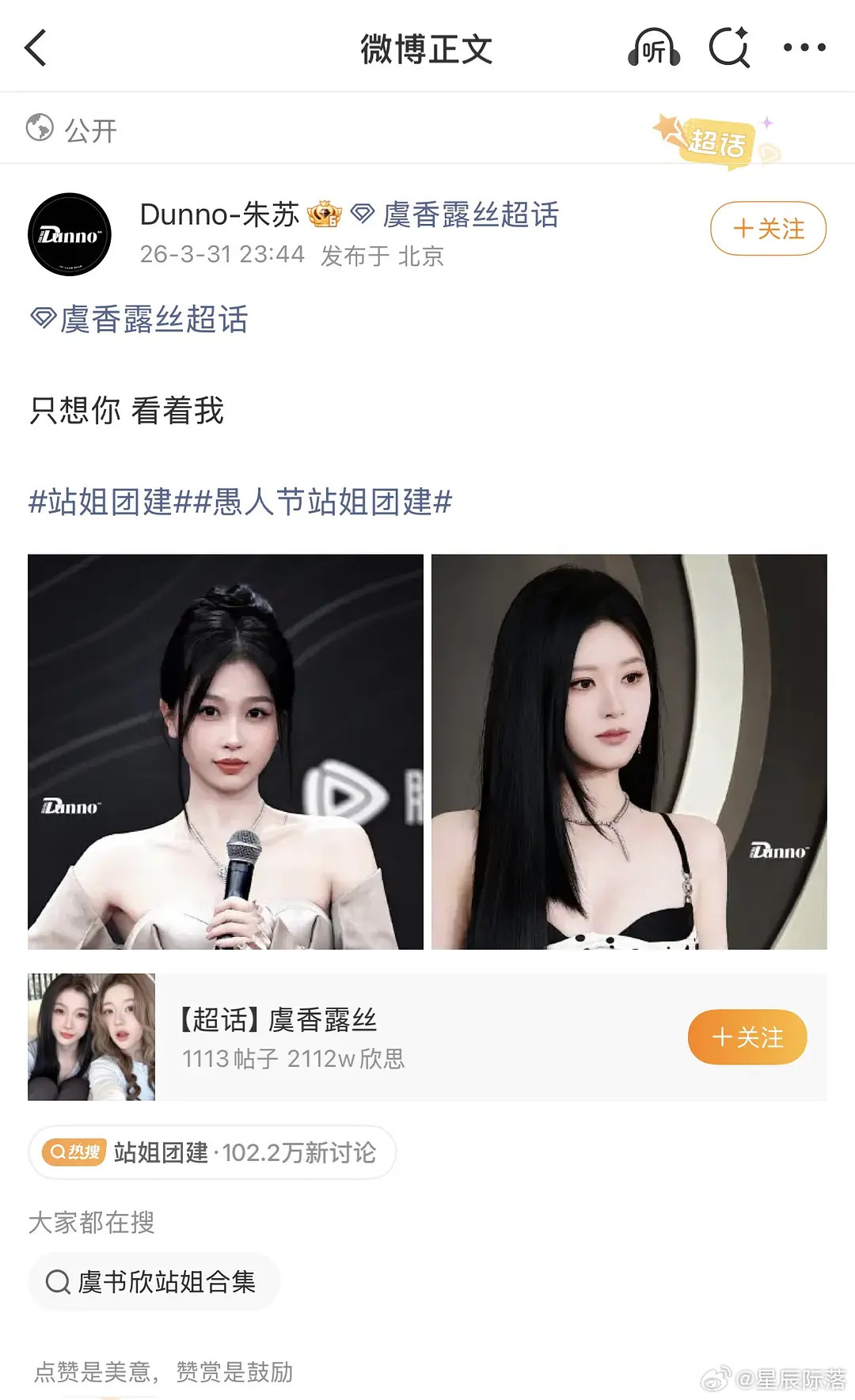855x1400 pixels.
Task: Click Dunno-朱苏's profile avatar
Action: (x=70, y=233)
